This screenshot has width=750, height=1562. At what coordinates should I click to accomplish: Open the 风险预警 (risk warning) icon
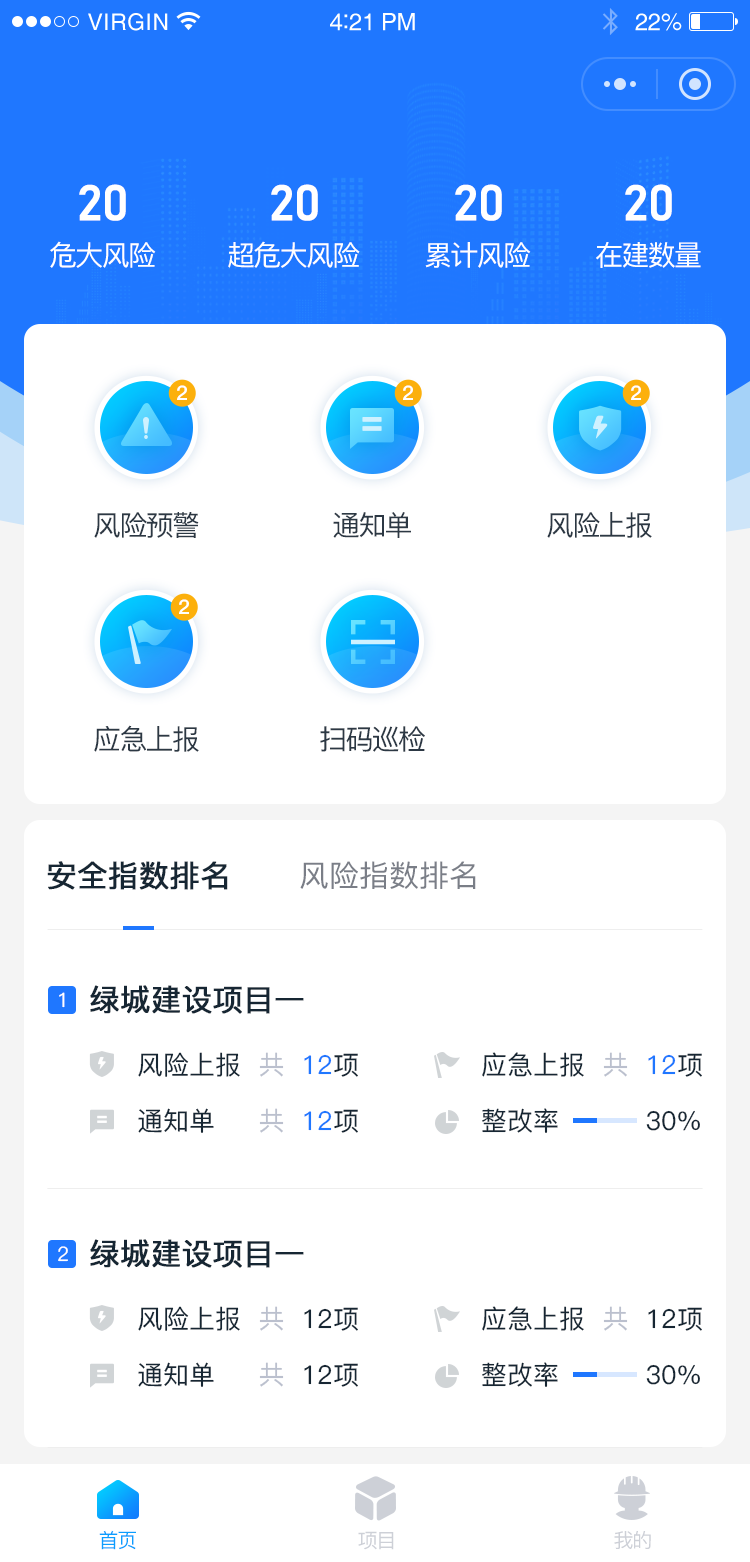pos(146,427)
